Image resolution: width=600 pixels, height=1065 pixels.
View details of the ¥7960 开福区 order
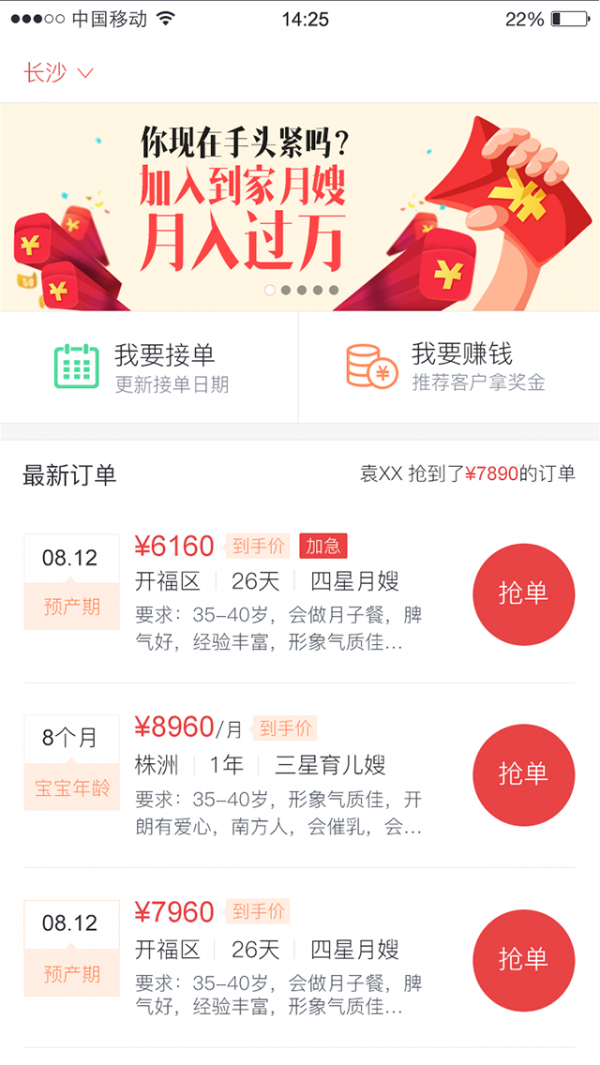(x=270, y=960)
